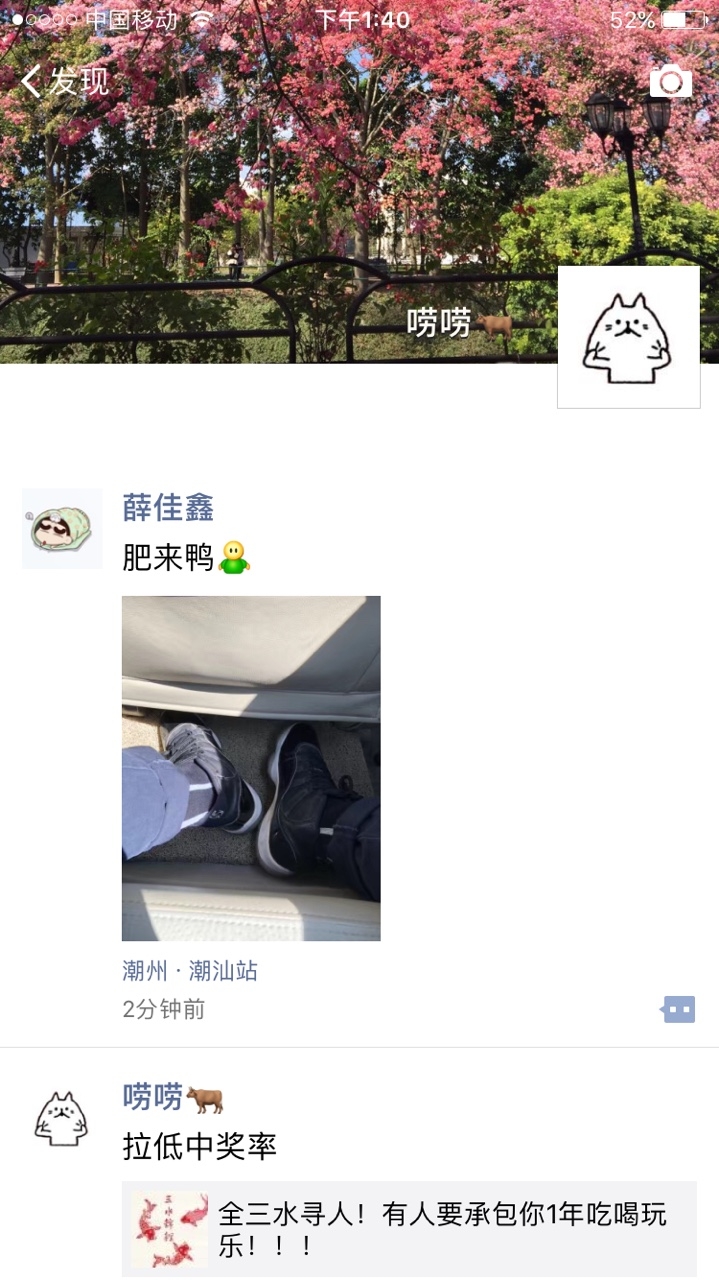Open the camera to post a moment
Viewport: 719px width, 1280px height.
point(670,82)
